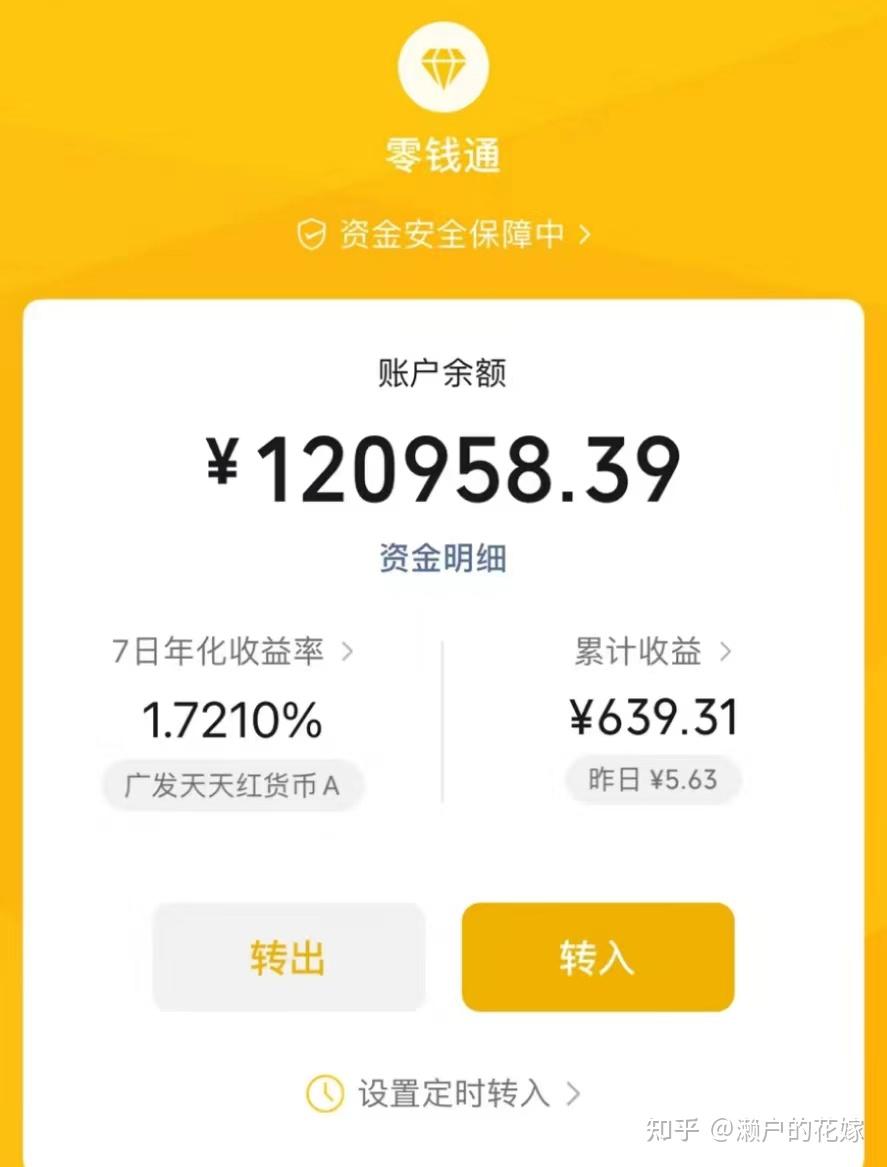Click the account balance ¥120958.39

[443, 467]
